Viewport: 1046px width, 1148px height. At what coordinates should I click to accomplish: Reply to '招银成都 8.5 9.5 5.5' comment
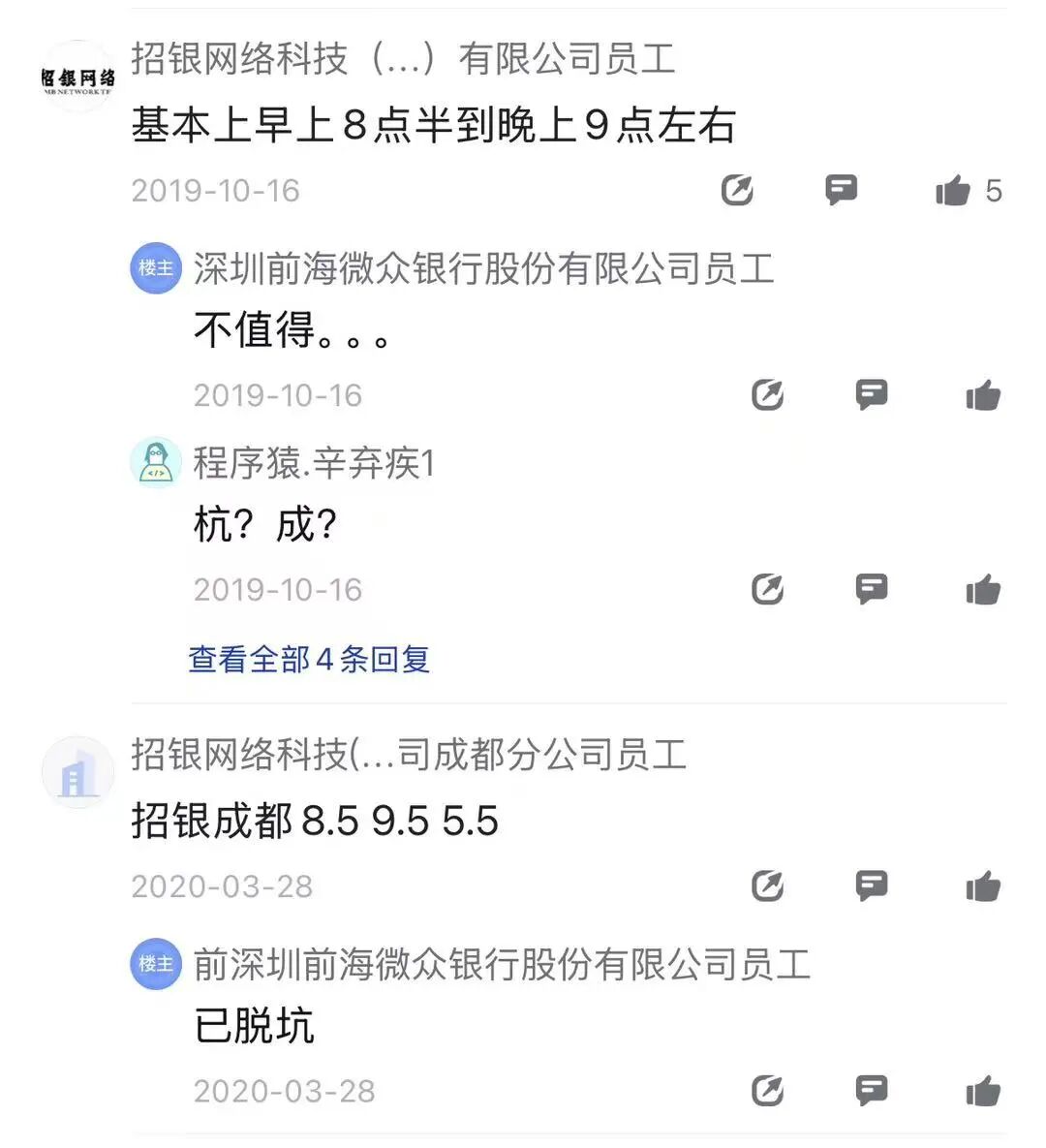click(872, 884)
